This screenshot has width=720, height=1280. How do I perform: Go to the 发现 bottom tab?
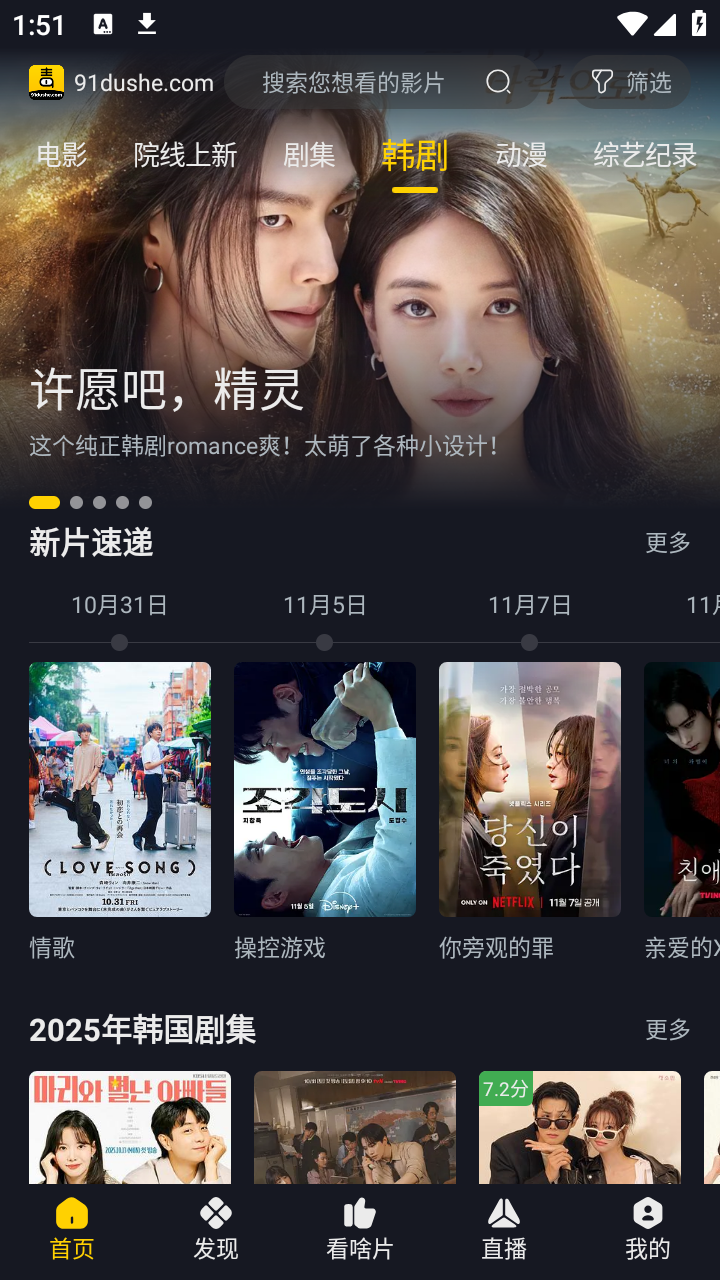(216, 1230)
